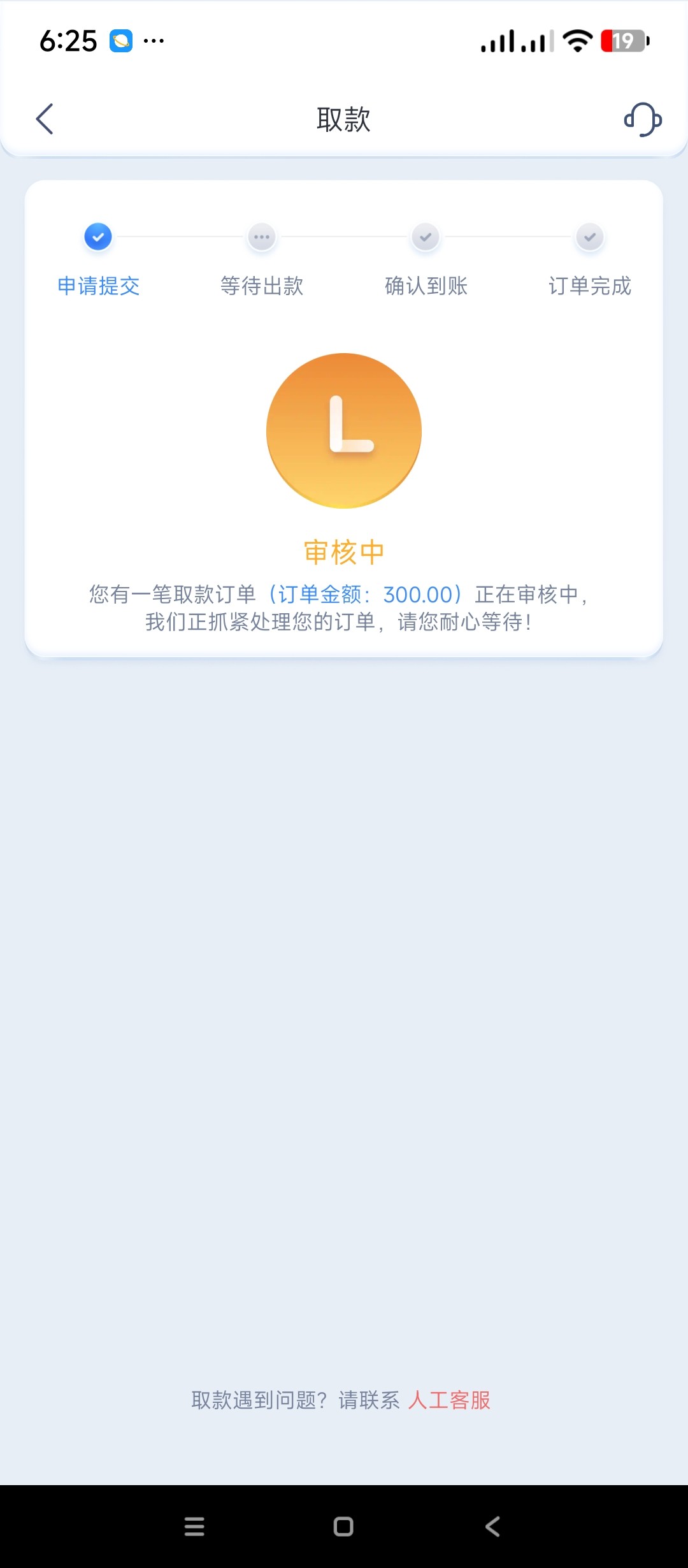Image resolution: width=688 pixels, height=1568 pixels.
Task: Click the ellipsis circle on 等待出款 step
Action: point(261,236)
